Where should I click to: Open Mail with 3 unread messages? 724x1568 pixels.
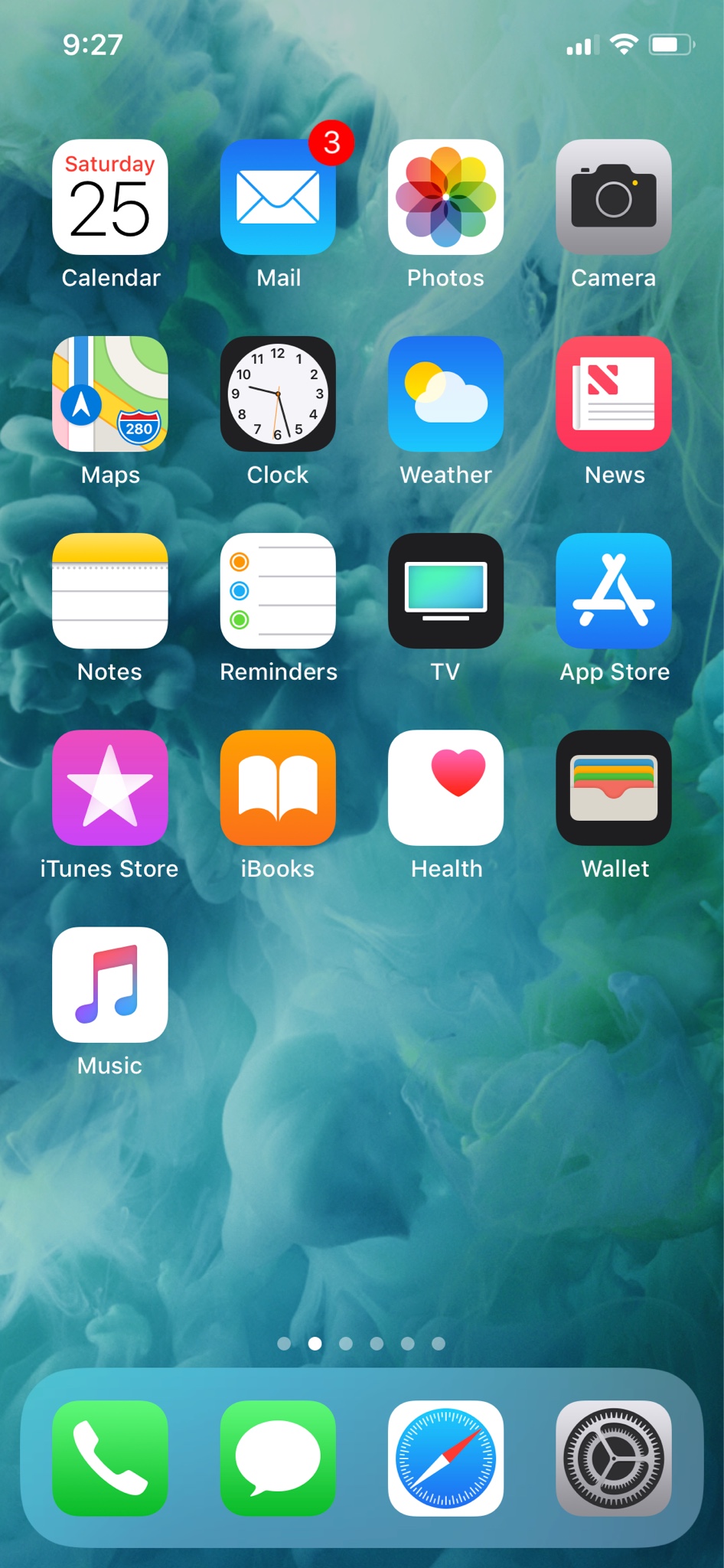pos(278,197)
